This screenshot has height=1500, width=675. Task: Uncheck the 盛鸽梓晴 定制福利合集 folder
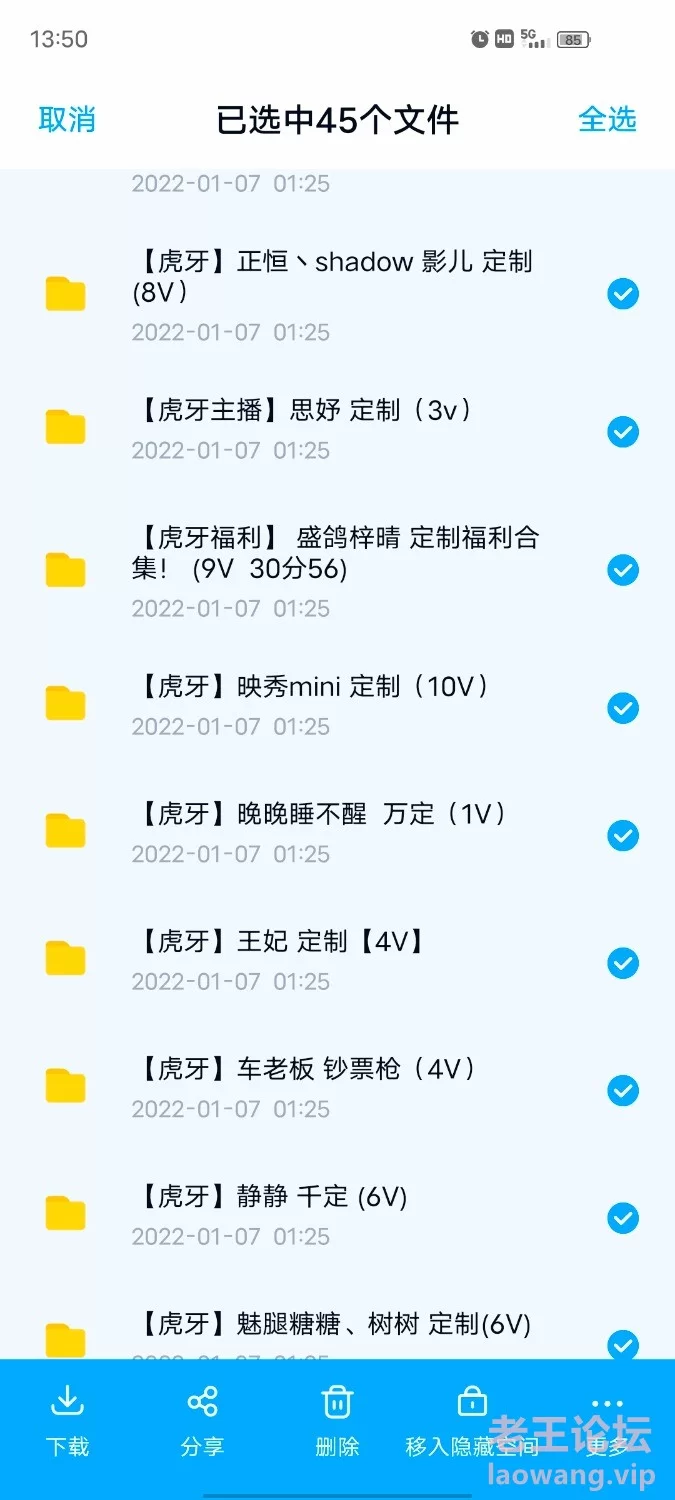click(x=623, y=570)
